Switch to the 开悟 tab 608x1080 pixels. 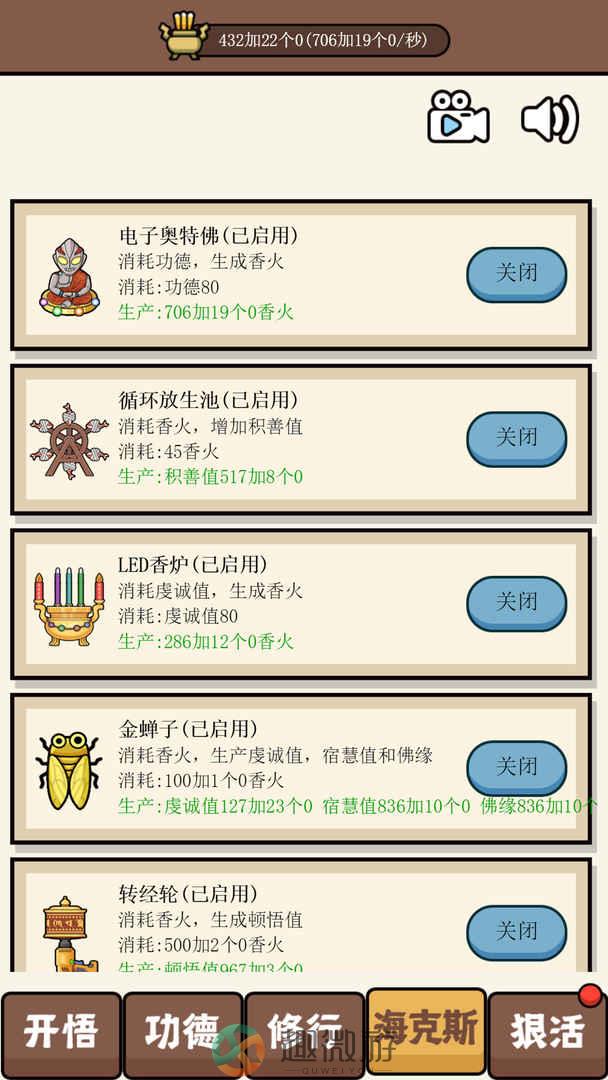(x=61, y=1033)
